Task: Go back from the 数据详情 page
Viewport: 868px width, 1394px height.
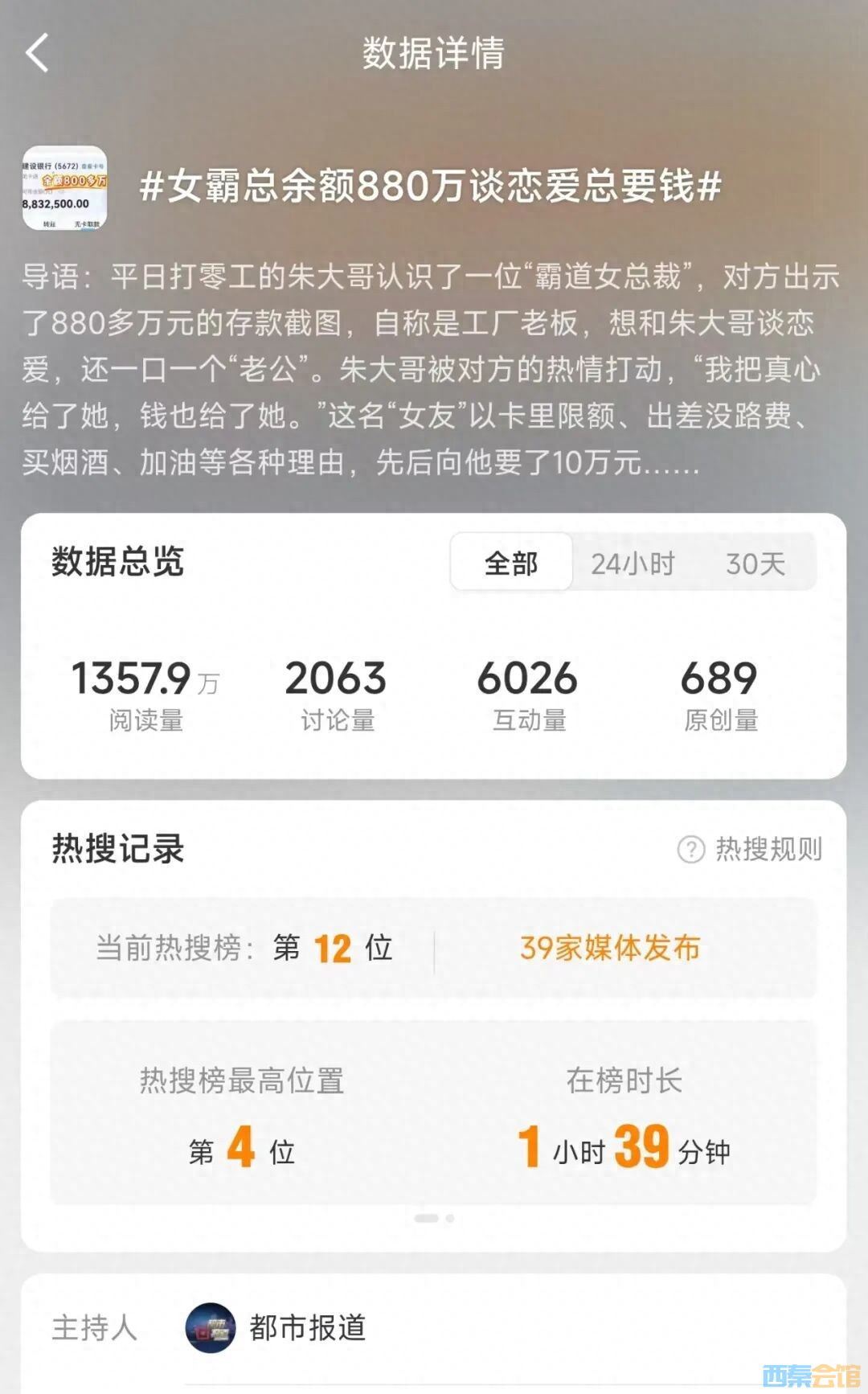Action: (x=37, y=53)
